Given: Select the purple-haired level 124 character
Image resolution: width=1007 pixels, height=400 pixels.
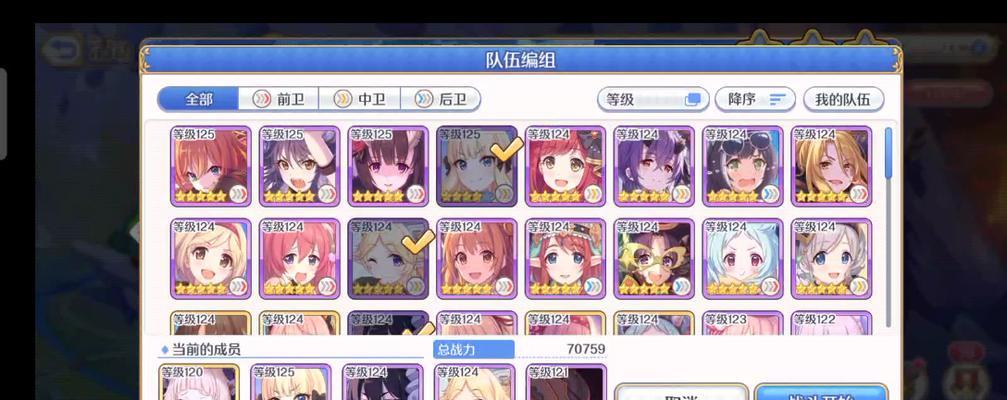Looking at the screenshot, I should point(654,165).
